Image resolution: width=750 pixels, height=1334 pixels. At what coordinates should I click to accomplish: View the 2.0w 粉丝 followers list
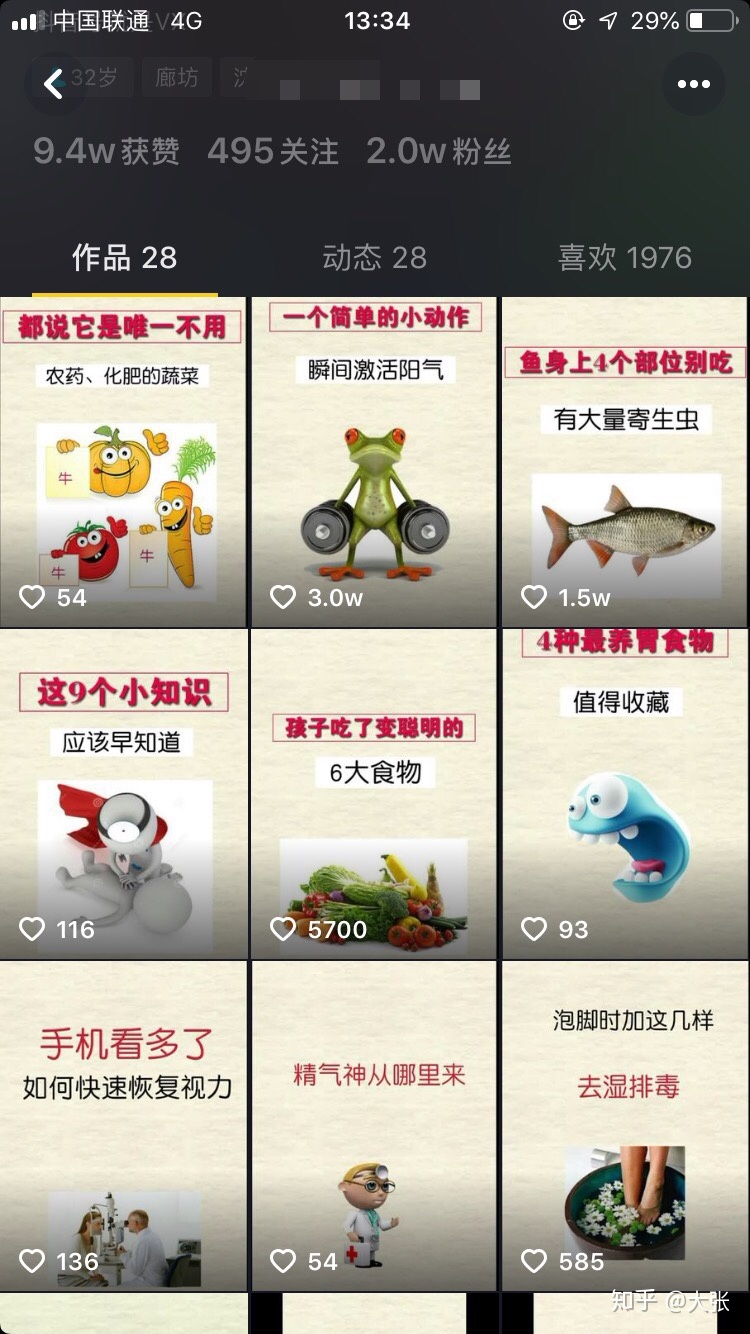click(x=438, y=151)
